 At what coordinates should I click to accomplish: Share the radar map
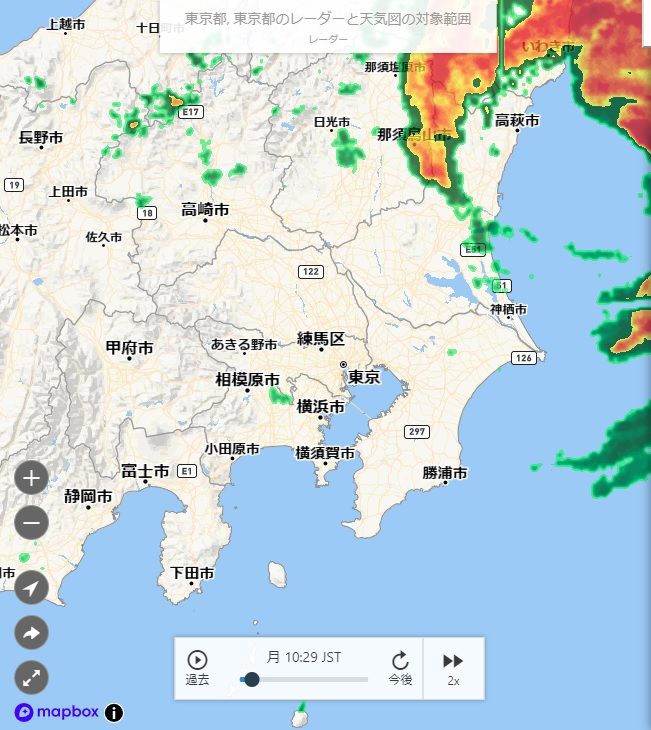[31, 632]
